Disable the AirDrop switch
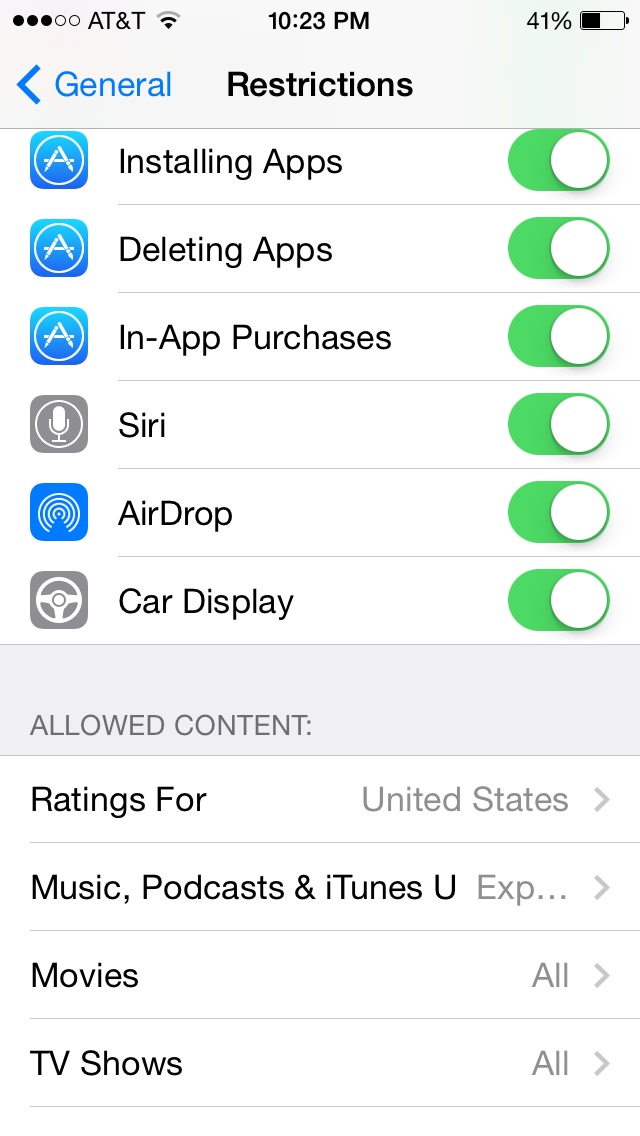The image size is (640, 1136). 559,512
